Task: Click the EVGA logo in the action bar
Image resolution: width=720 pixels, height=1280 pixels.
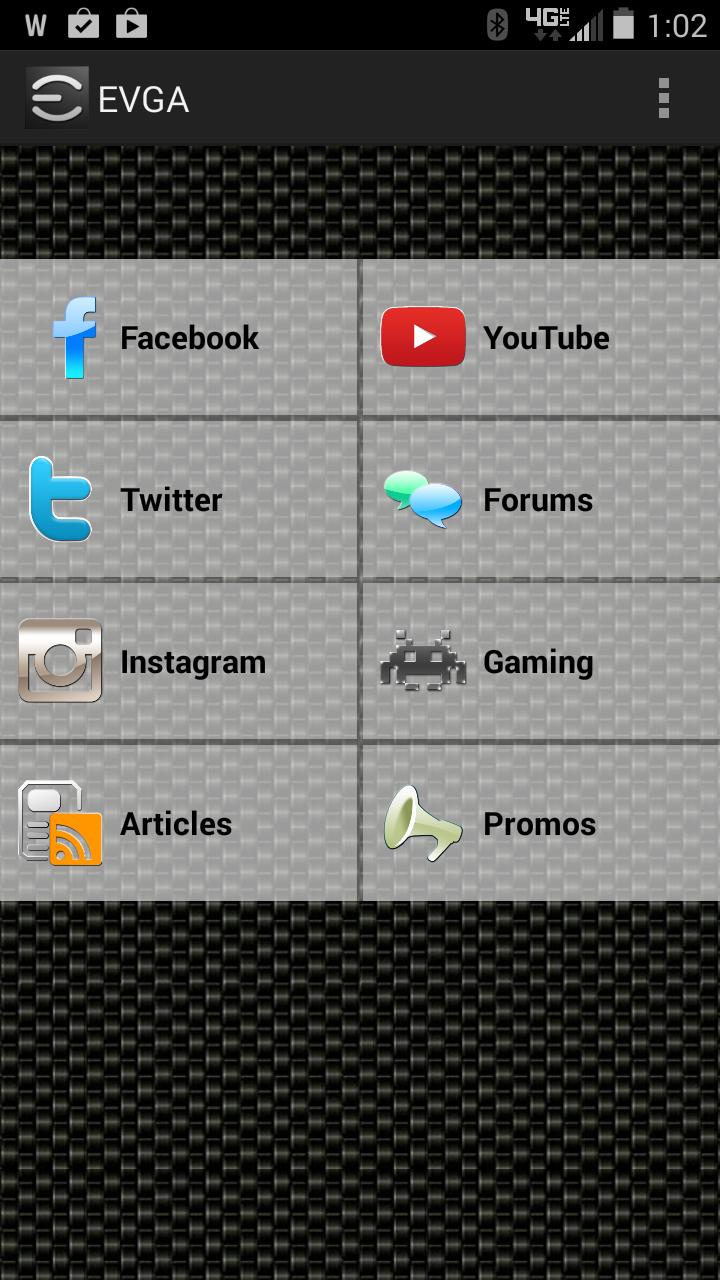Action: (56, 97)
